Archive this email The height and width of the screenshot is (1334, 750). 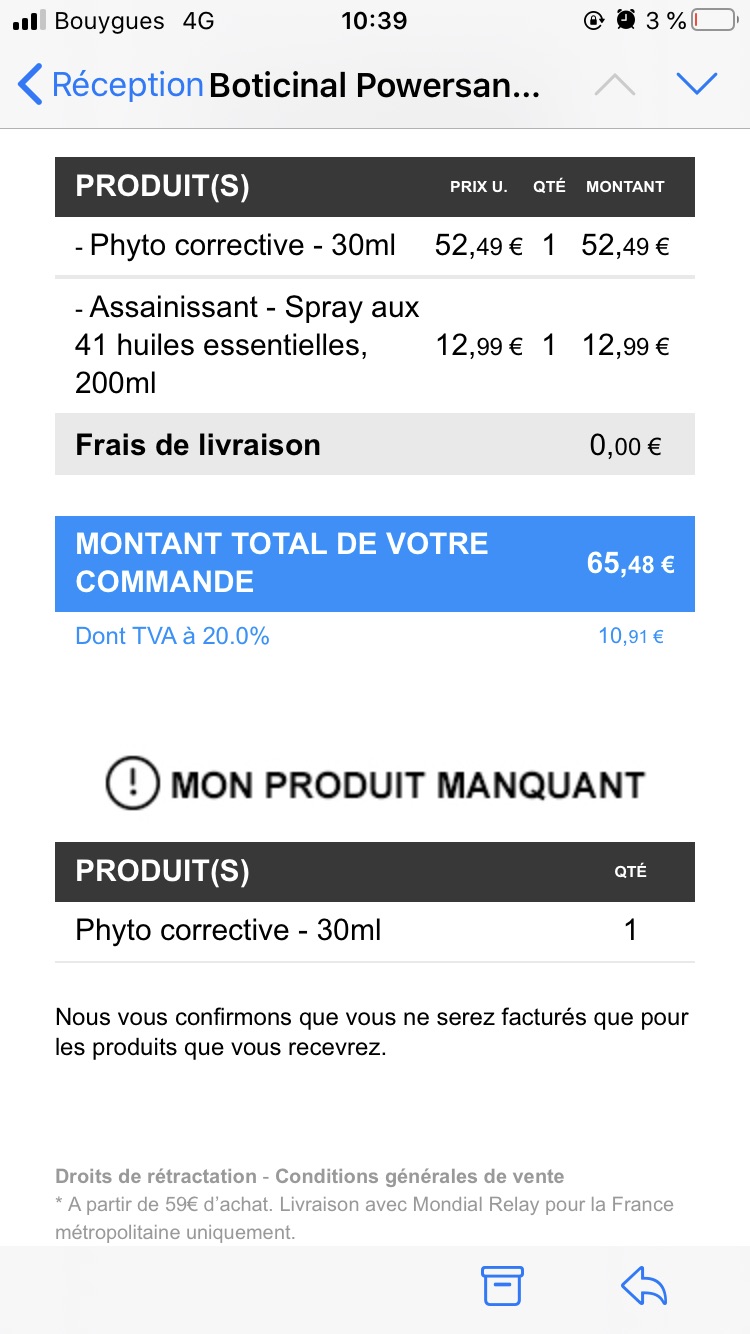[502, 1285]
